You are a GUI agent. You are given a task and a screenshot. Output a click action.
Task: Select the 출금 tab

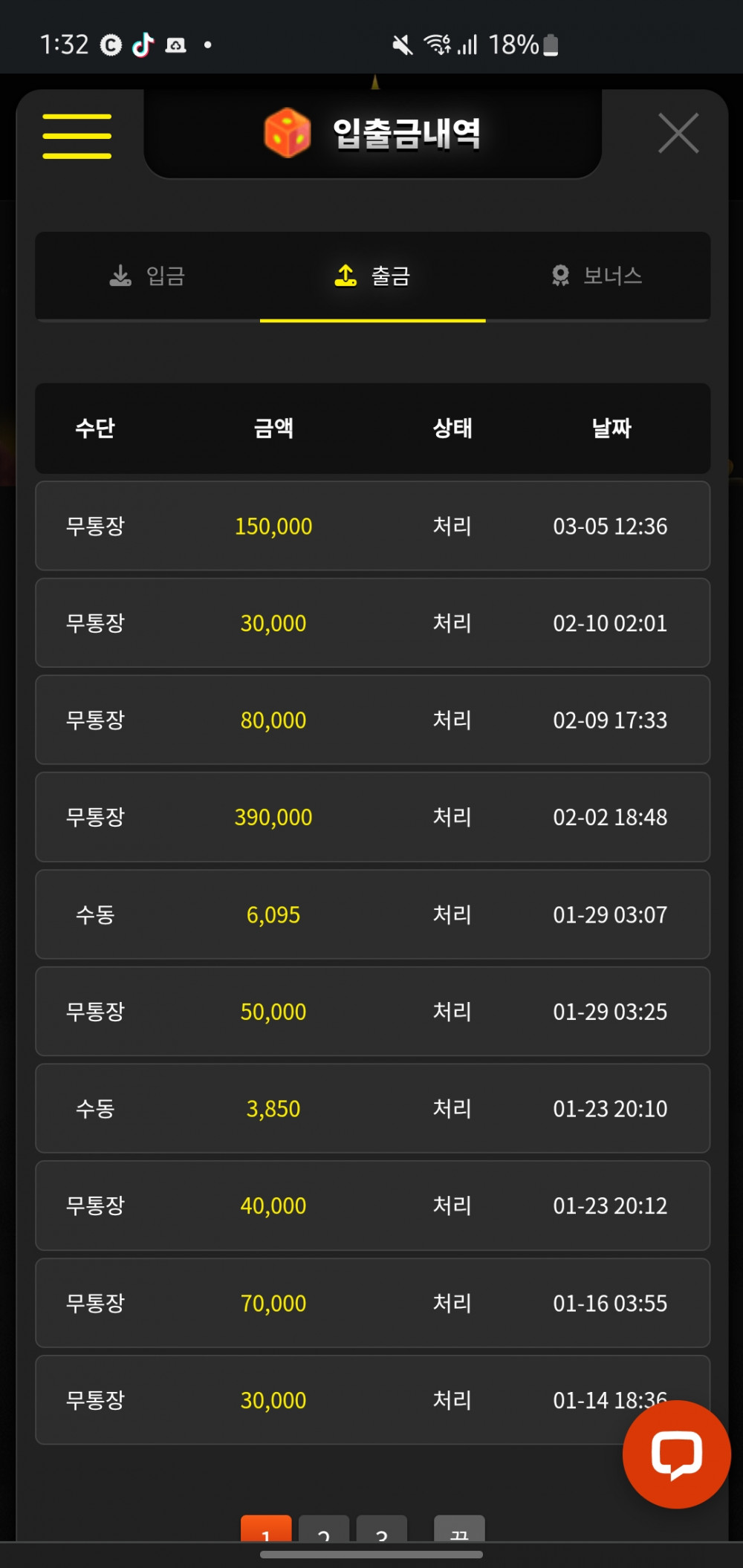click(372, 276)
